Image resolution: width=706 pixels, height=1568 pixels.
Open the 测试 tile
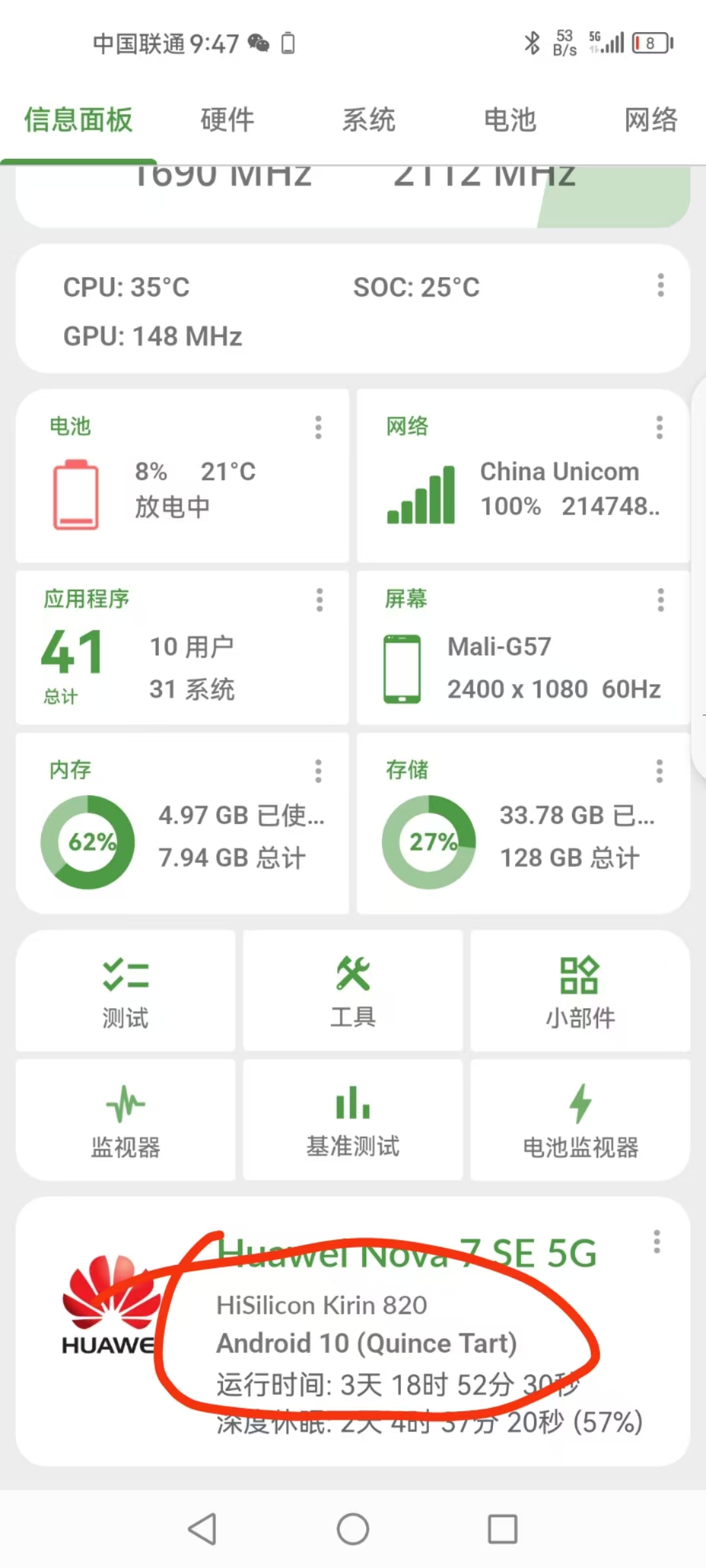click(x=126, y=991)
